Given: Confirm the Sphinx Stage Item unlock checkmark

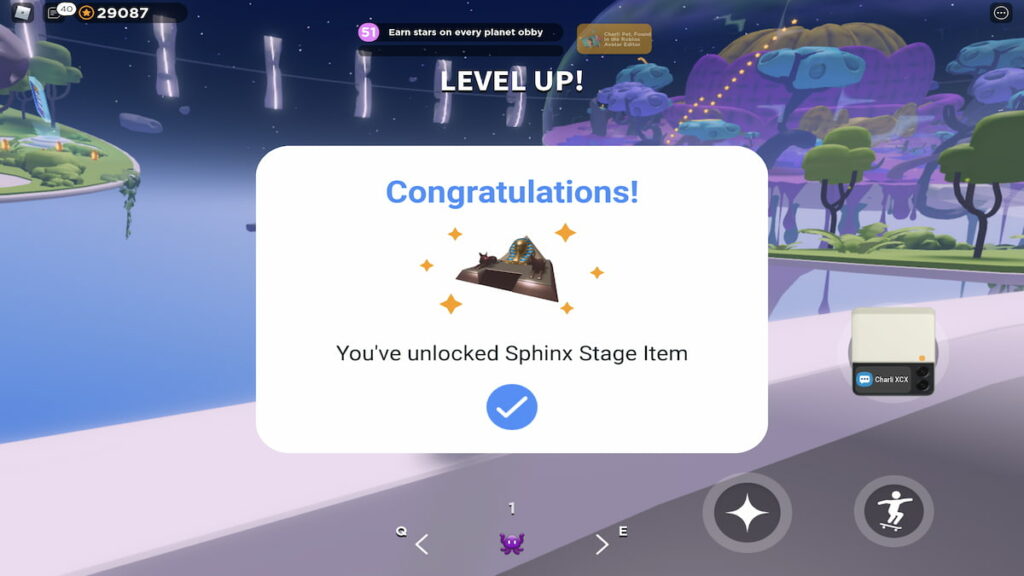Looking at the screenshot, I should coord(512,407).
